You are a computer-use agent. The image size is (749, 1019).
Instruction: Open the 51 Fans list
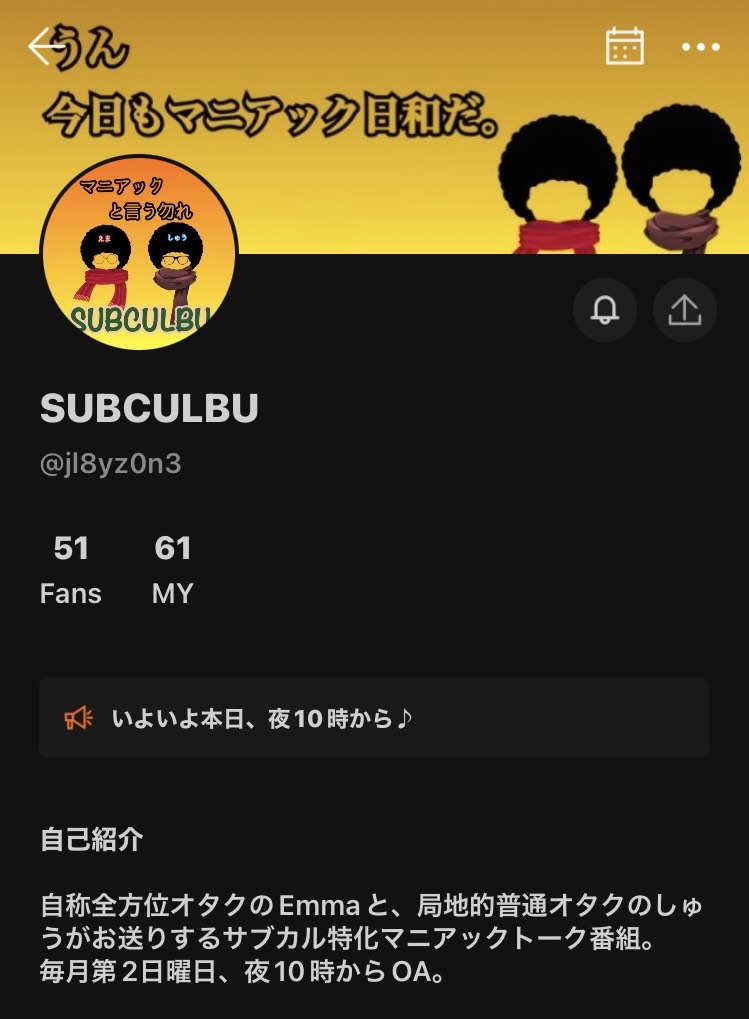[x=71, y=570]
